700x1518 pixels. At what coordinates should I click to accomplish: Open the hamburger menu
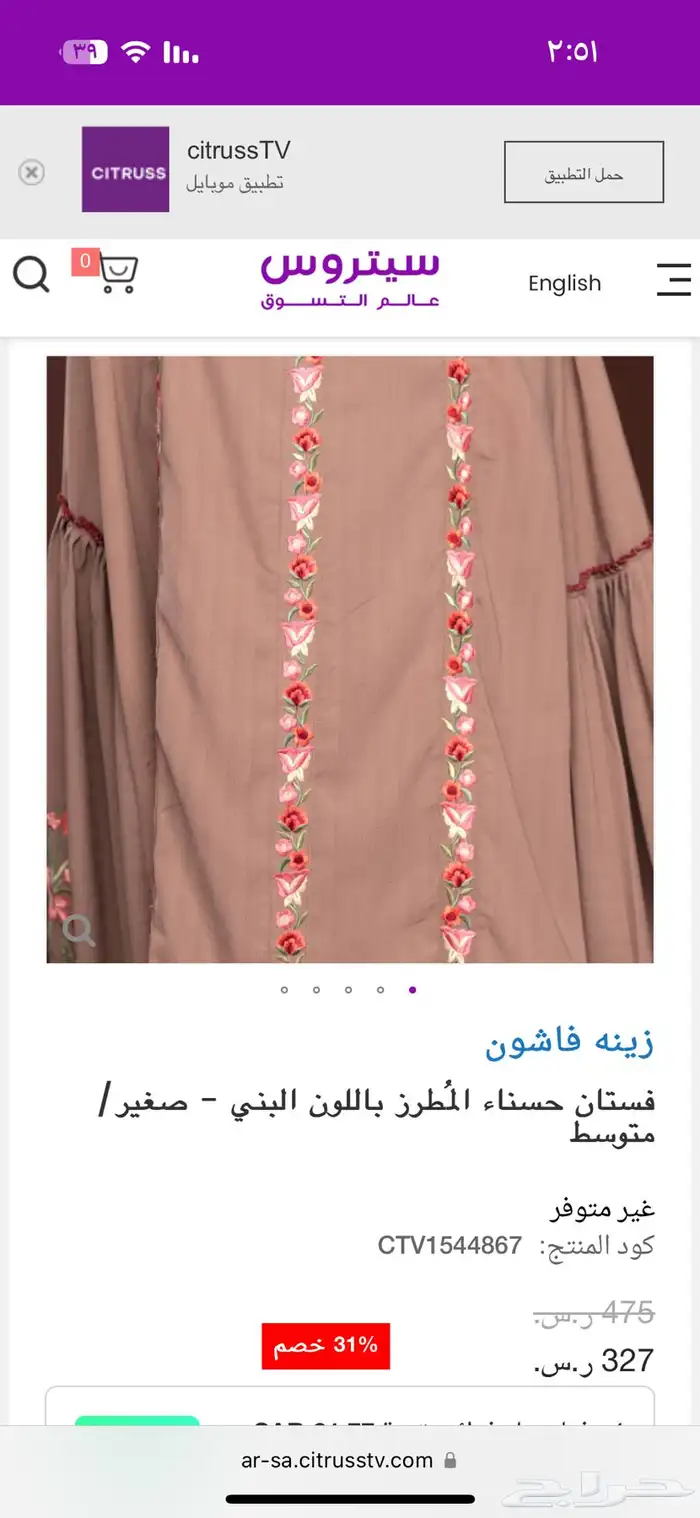point(673,279)
